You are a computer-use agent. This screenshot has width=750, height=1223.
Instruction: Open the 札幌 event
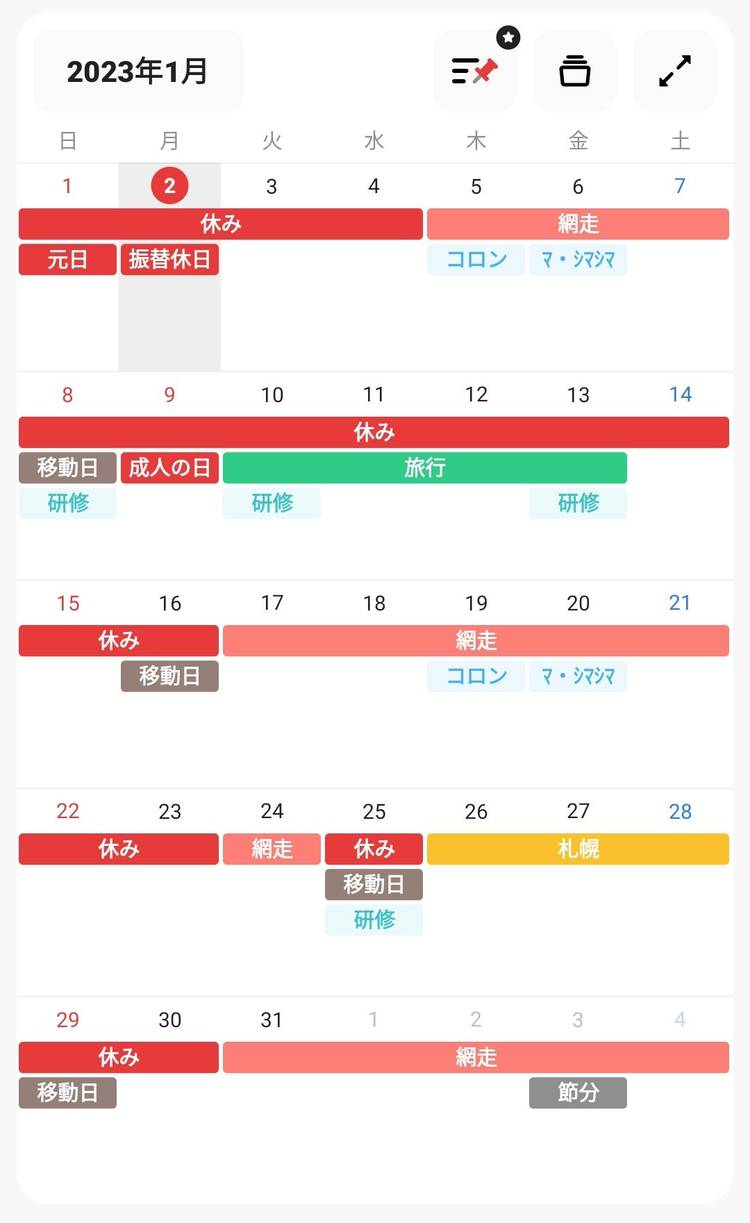578,849
